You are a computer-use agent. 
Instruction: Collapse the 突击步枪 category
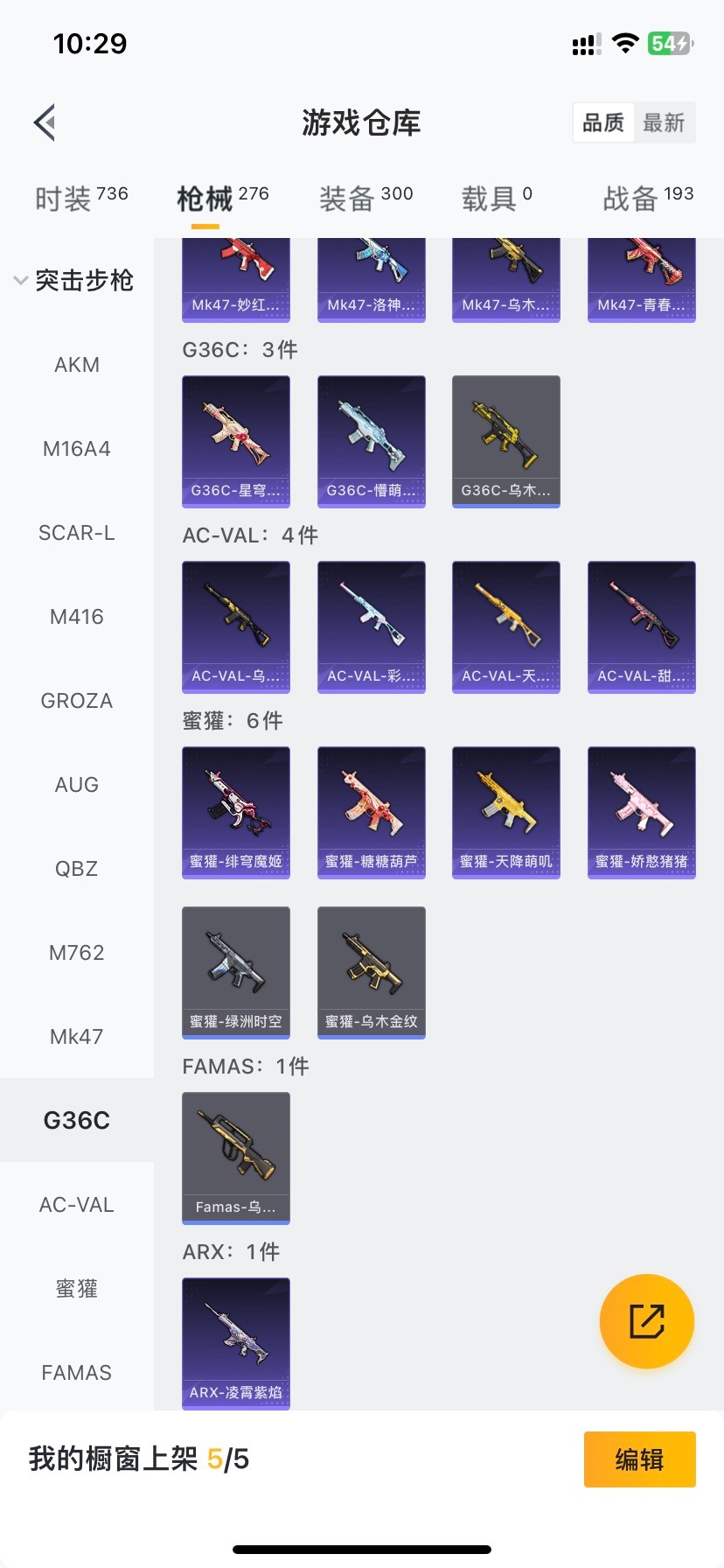[x=75, y=280]
